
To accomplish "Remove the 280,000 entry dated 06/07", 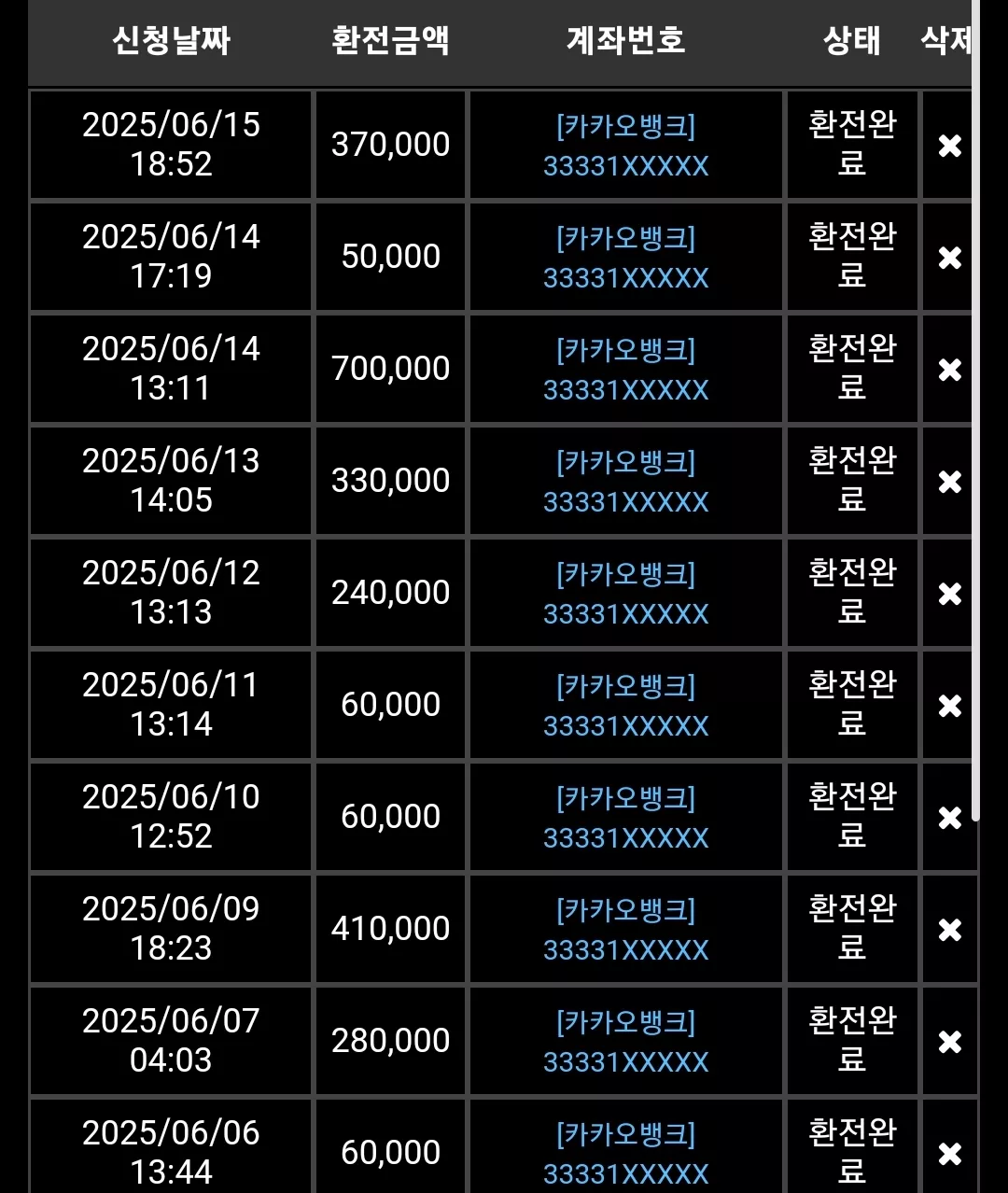I will [949, 1042].
